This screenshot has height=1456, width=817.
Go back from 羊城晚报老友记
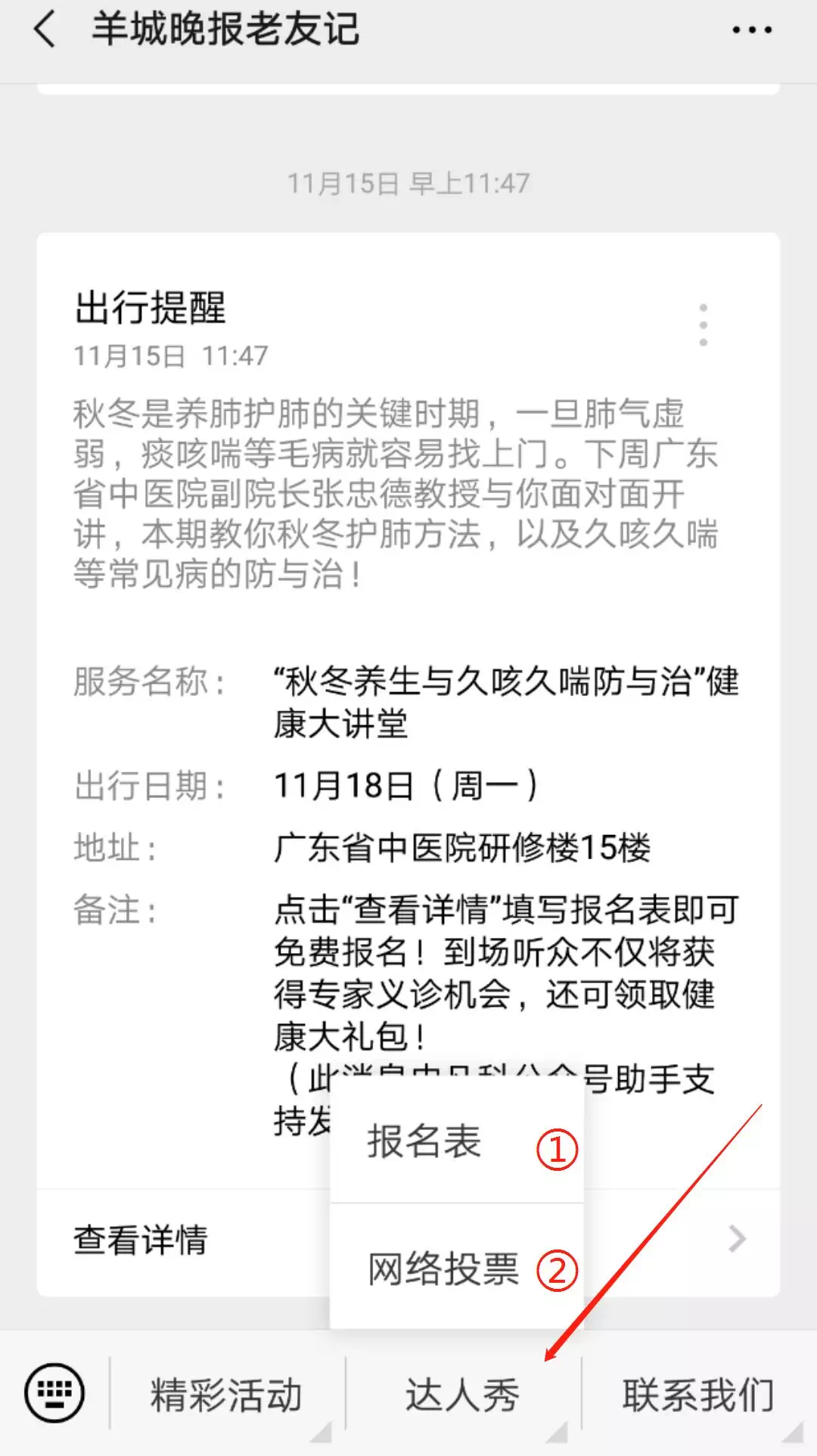[45, 30]
